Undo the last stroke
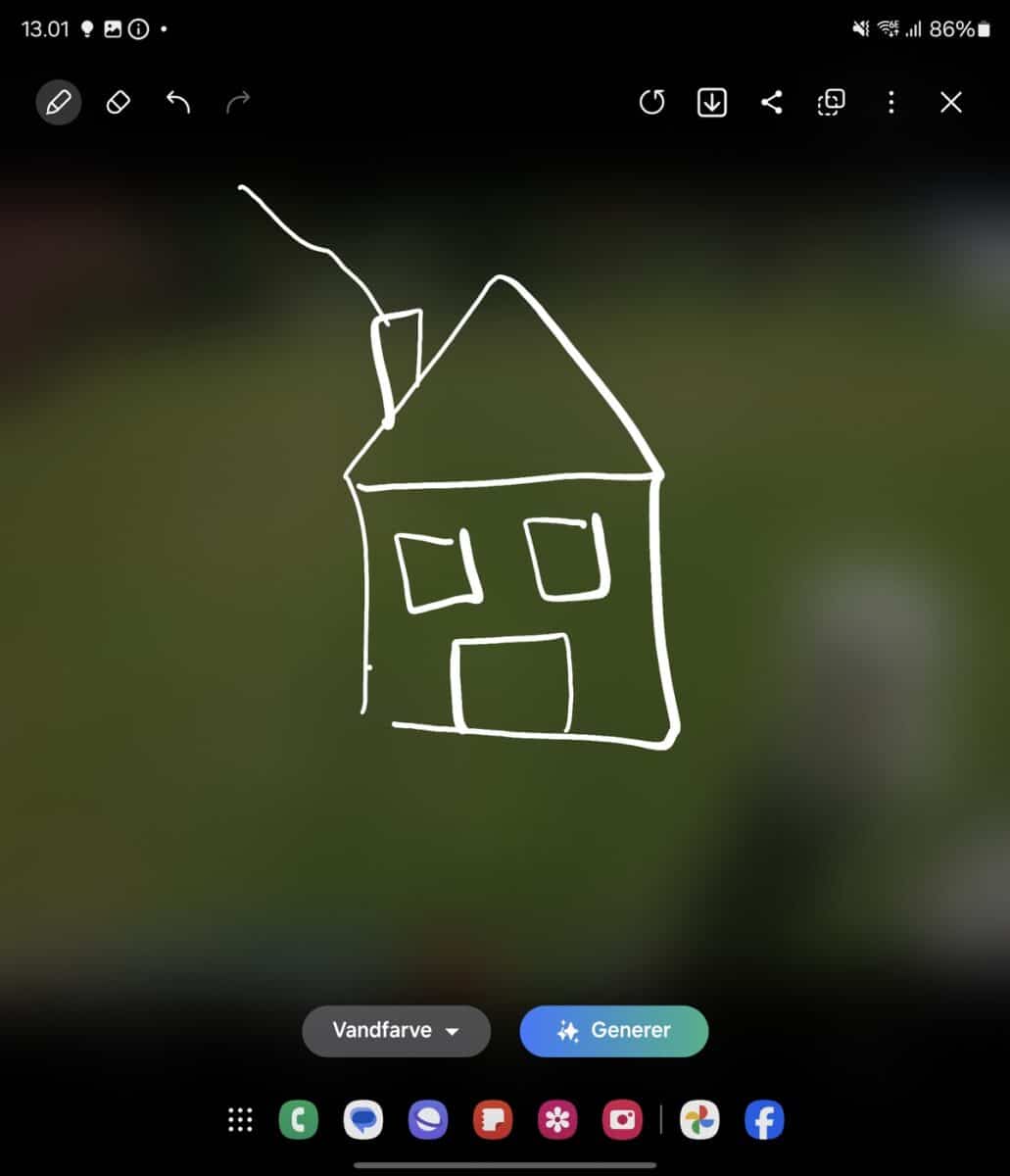Screen dimensions: 1010x1176 coord(177,102)
